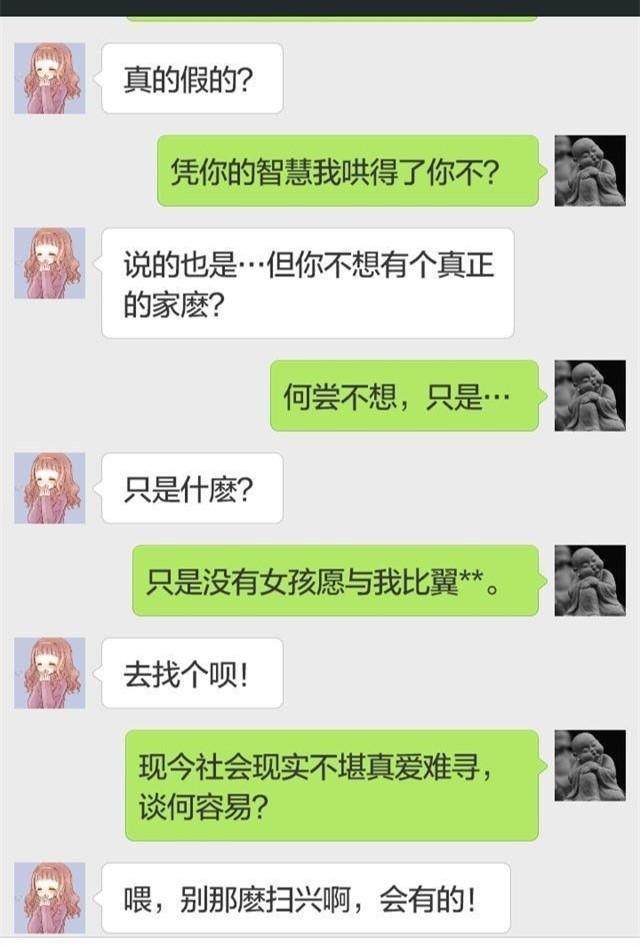Tap girl's avatar next to "去找个呗!"
The image size is (640, 946).
click(x=49, y=673)
